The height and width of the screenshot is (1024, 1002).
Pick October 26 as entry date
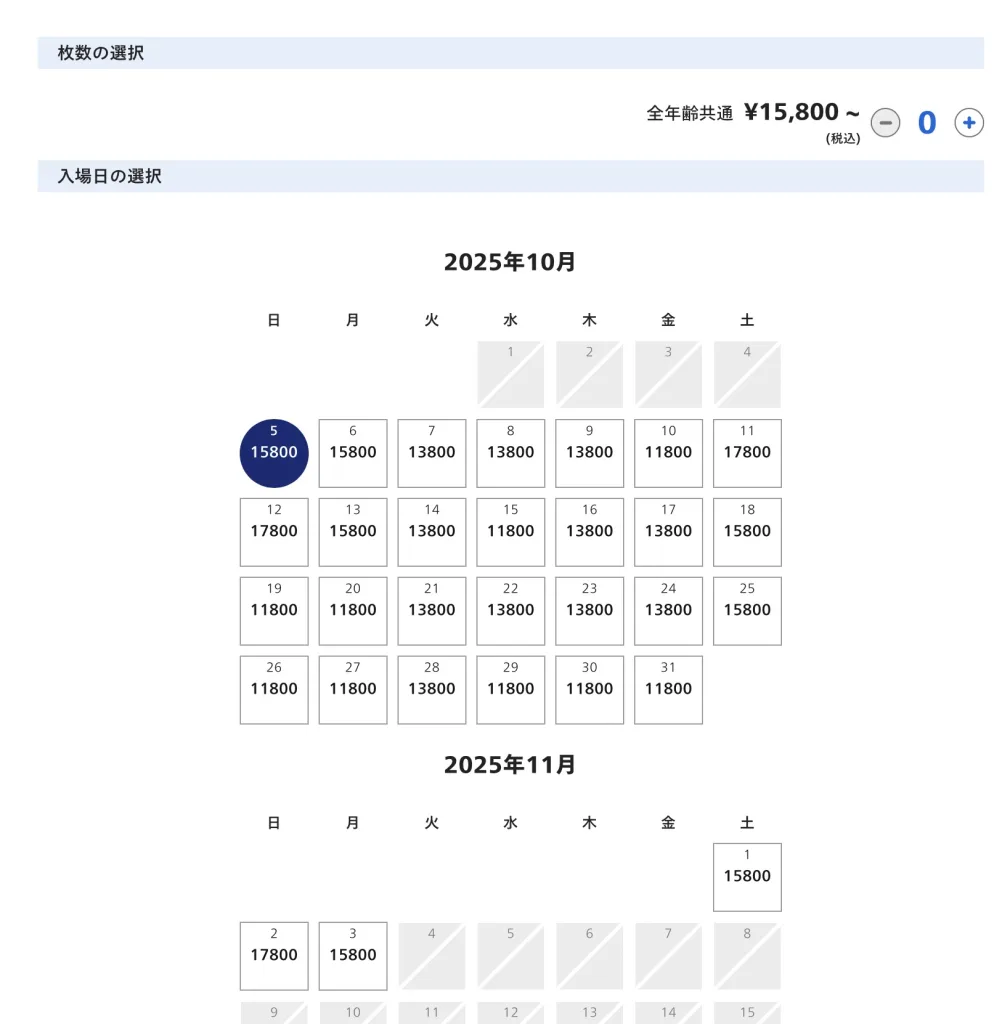pos(274,690)
